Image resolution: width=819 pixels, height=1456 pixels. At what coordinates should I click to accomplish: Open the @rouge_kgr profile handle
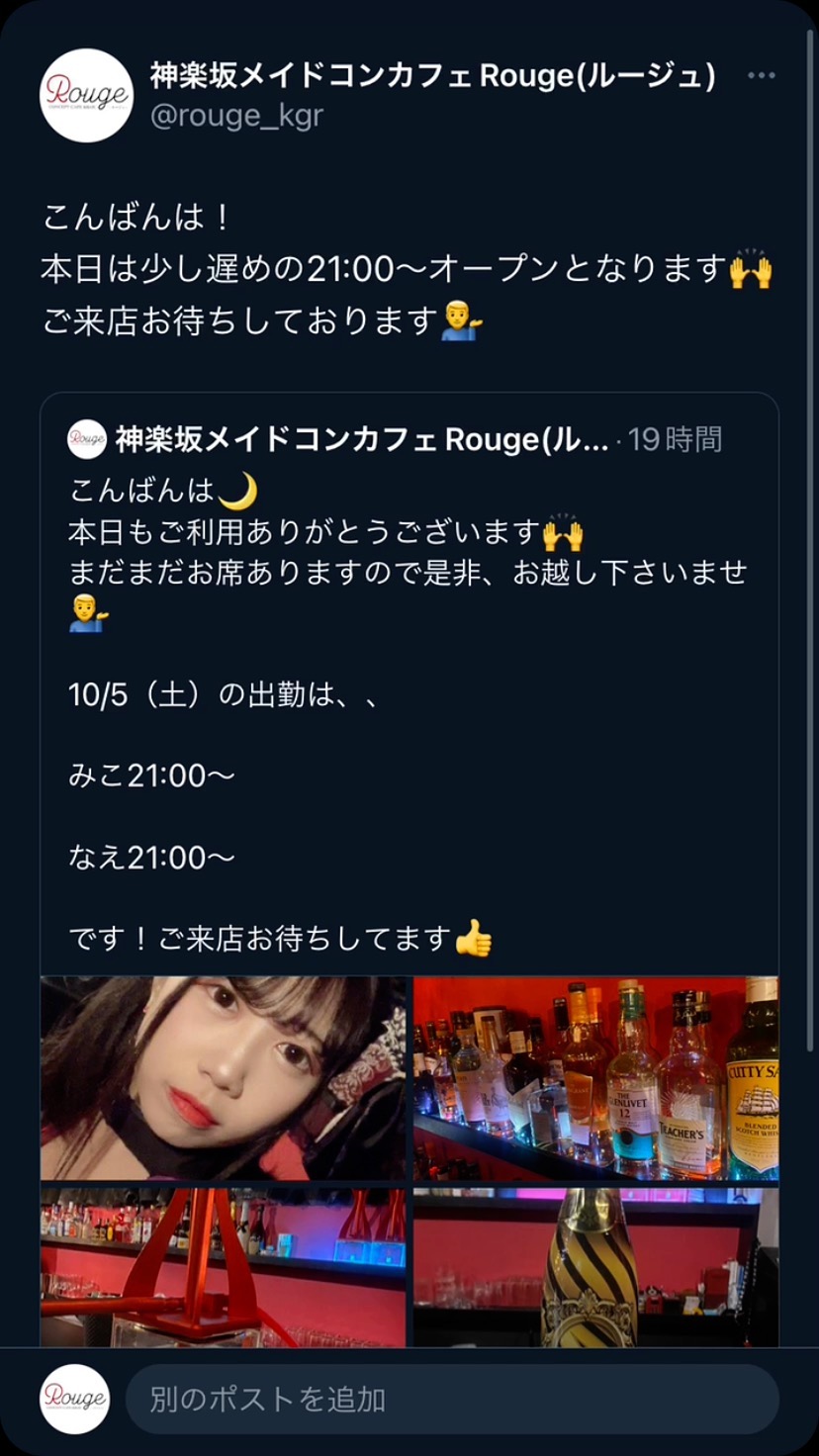point(236,116)
